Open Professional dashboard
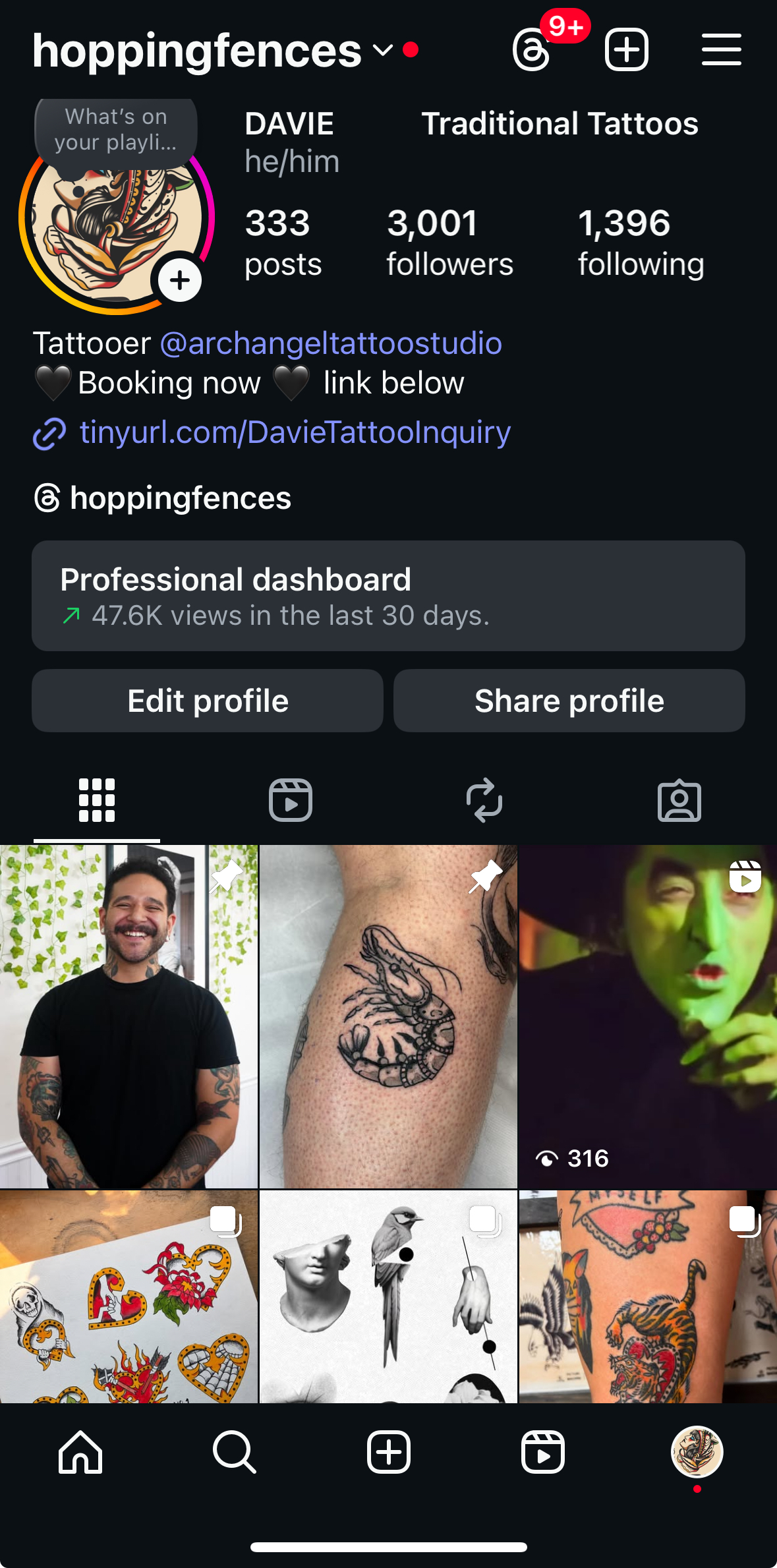The width and height of the screenshot is (777, 1568). (388, 596)
